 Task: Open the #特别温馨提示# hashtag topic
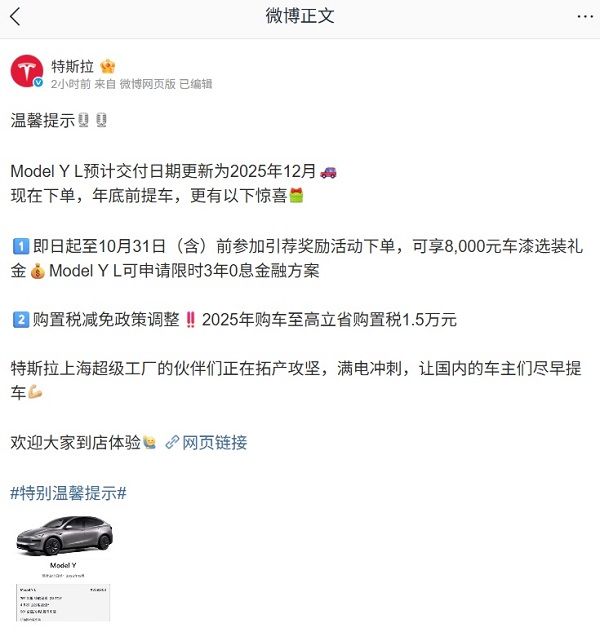(x=68, y=493)
